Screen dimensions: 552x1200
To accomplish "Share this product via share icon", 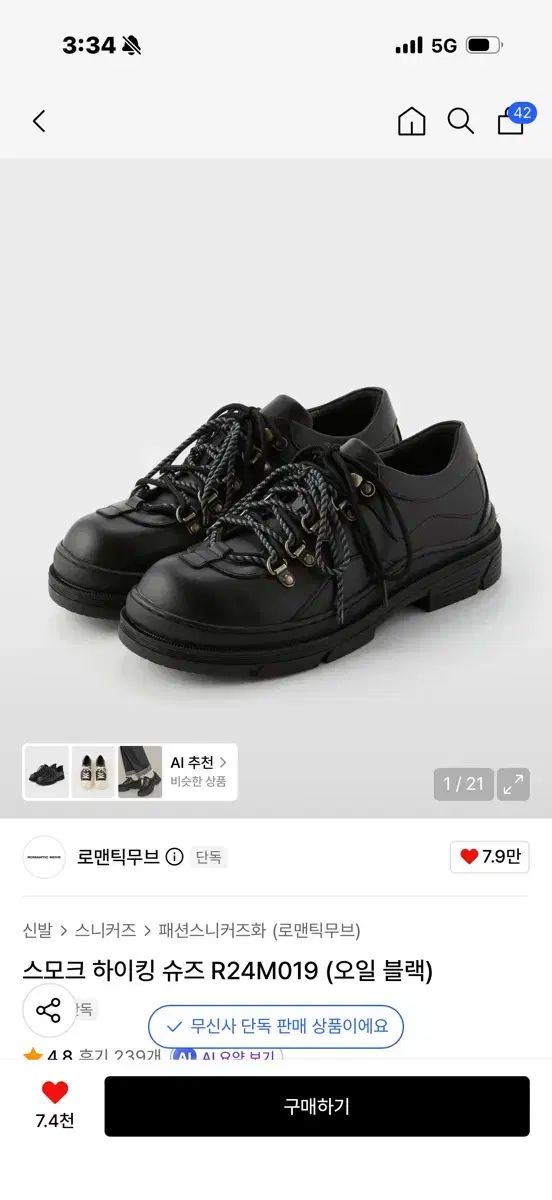I will point(49,1010).
